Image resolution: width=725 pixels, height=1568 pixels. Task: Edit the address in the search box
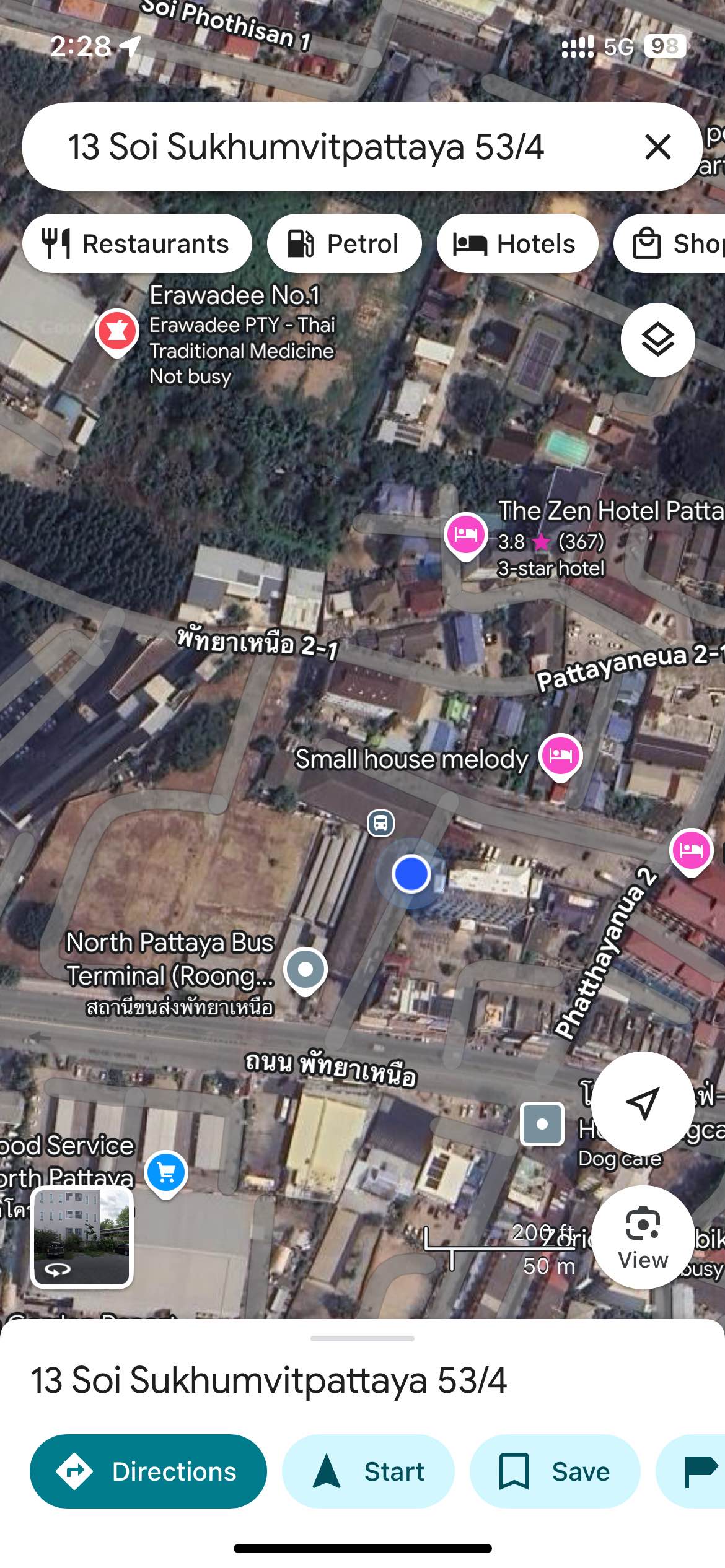306,147
